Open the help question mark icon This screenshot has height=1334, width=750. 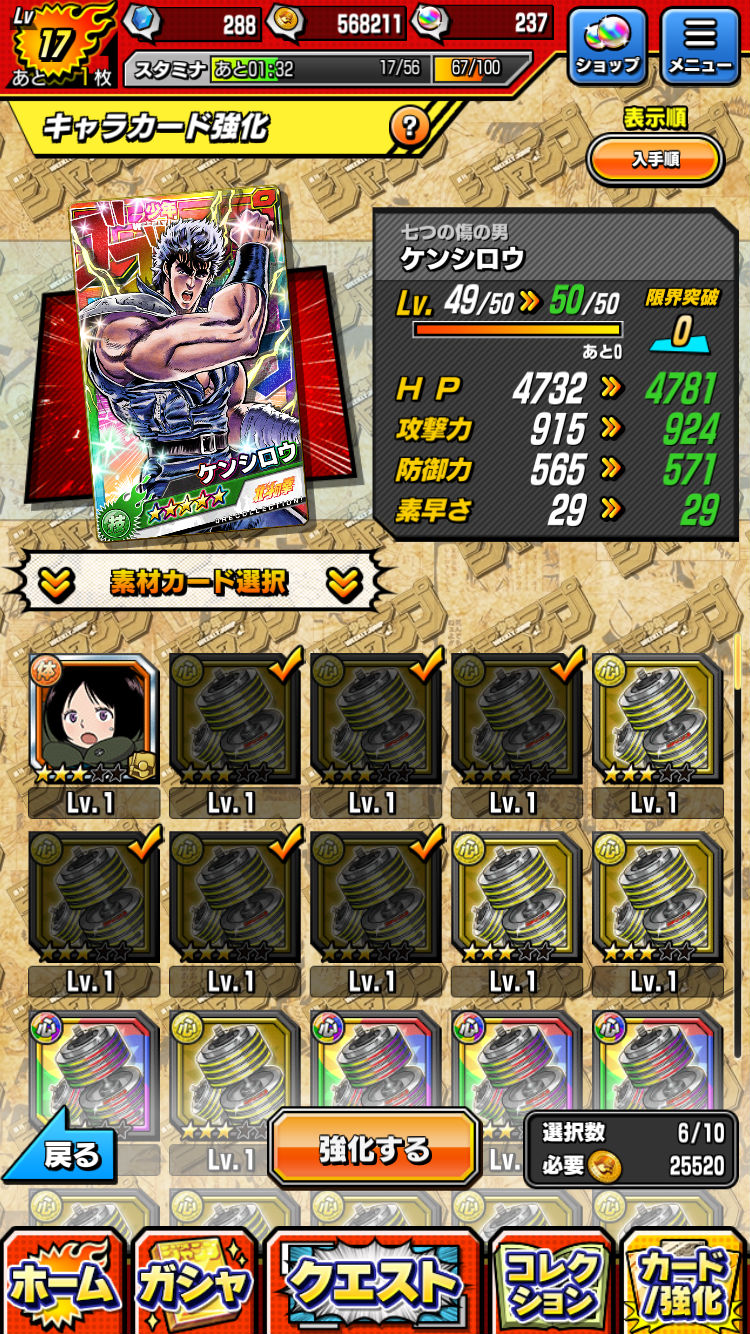[x=409, y=128]
